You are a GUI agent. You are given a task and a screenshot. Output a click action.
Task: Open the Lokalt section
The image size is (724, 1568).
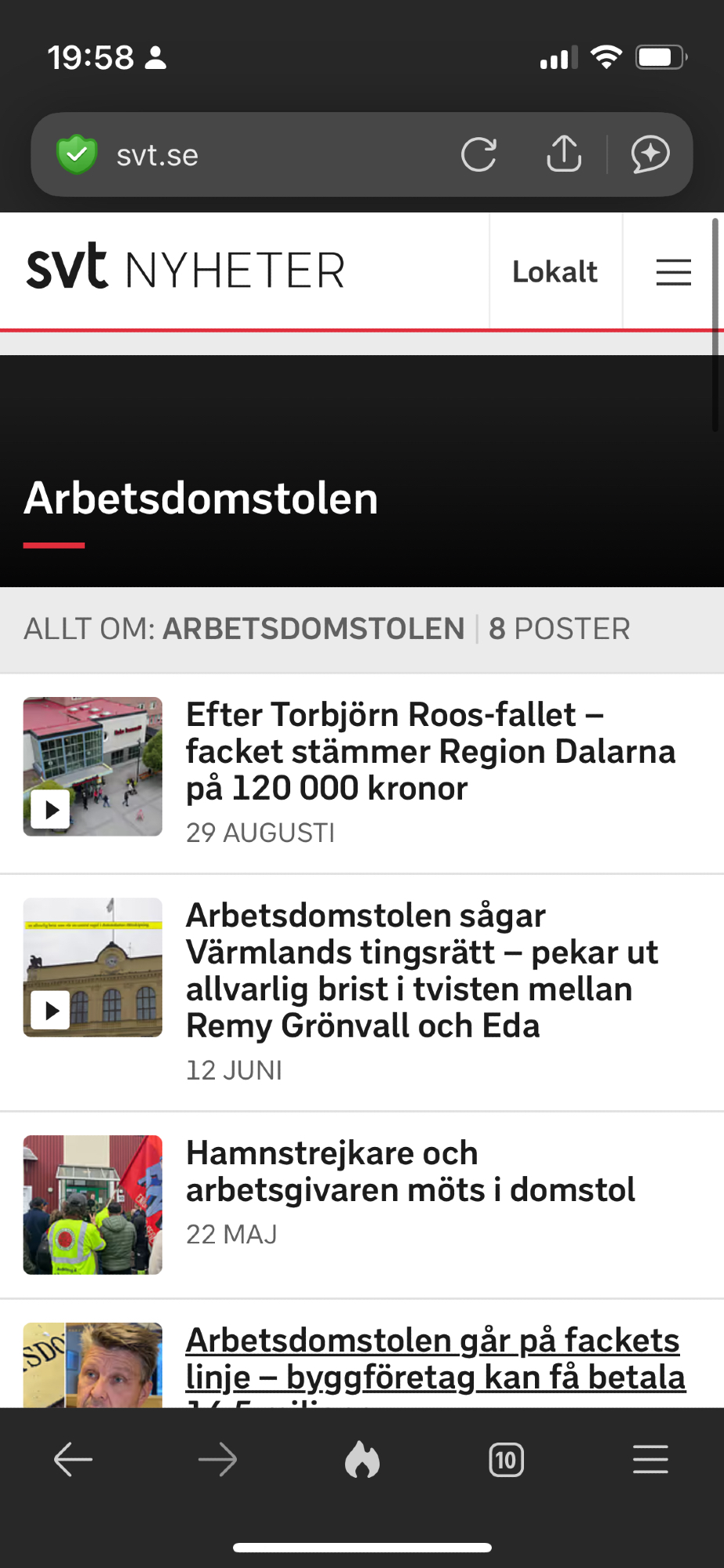[555, 271]
